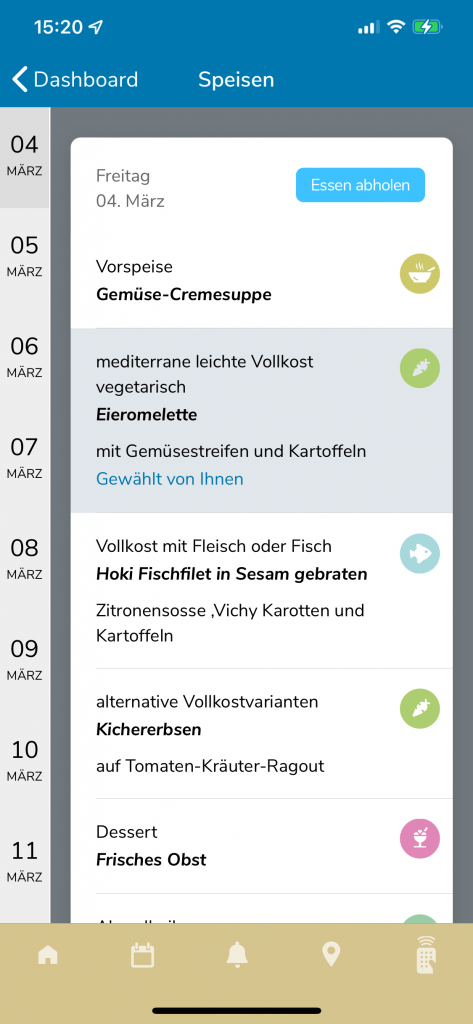
Task: Open the chosen Eieromelette meal
Action: (x=261, y=420)
